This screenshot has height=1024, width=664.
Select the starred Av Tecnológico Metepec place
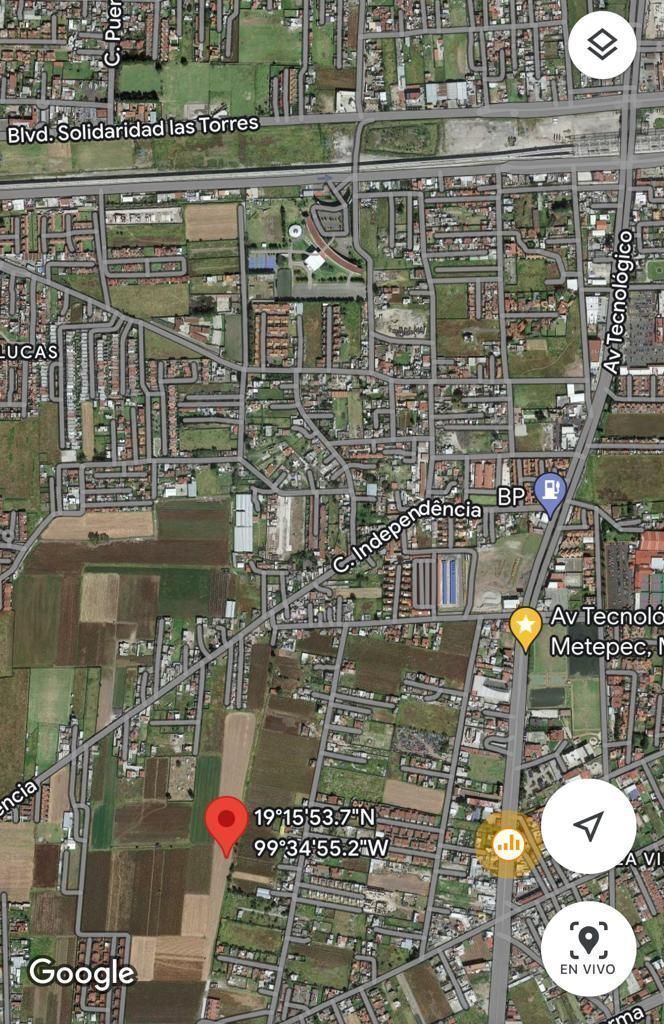(x=525, y=627)
